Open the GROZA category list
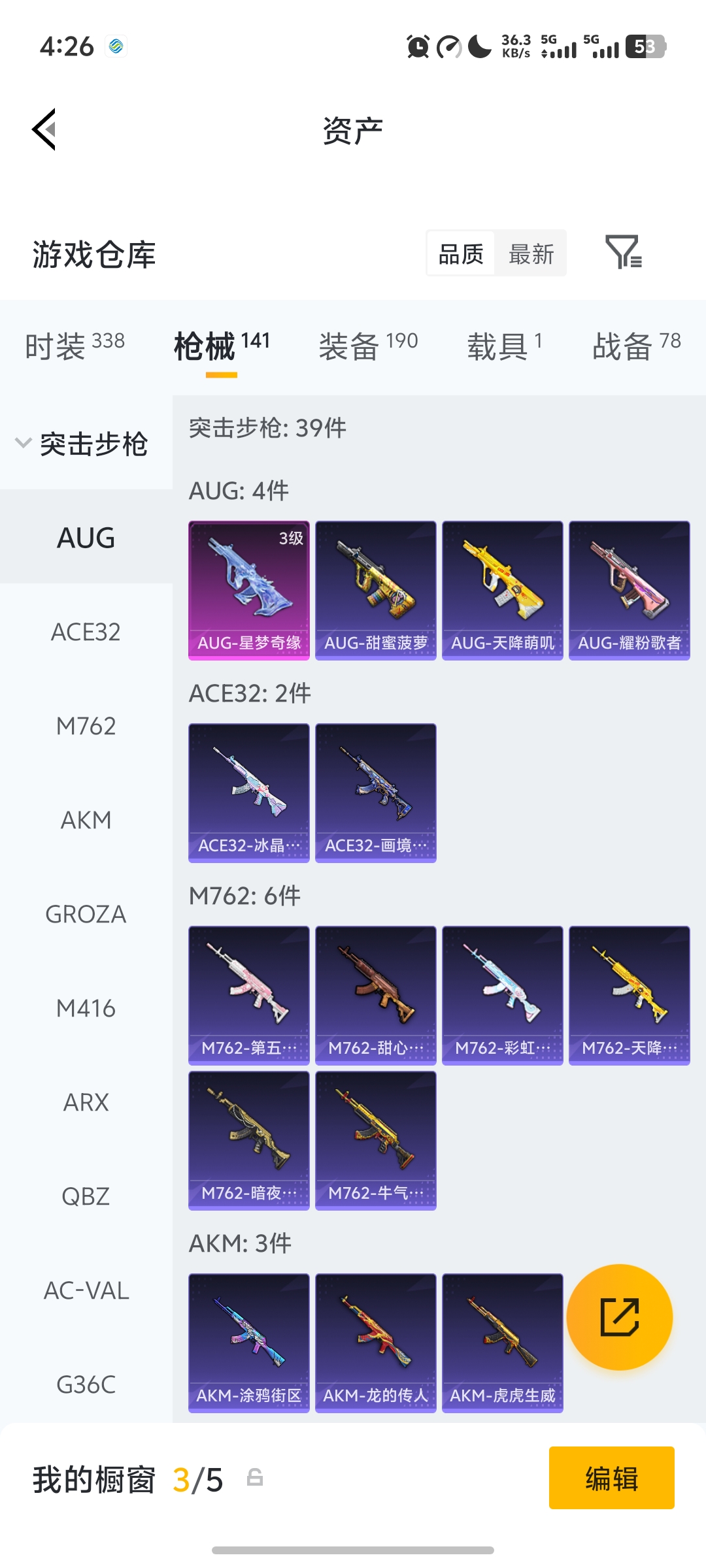 [86, 914]
